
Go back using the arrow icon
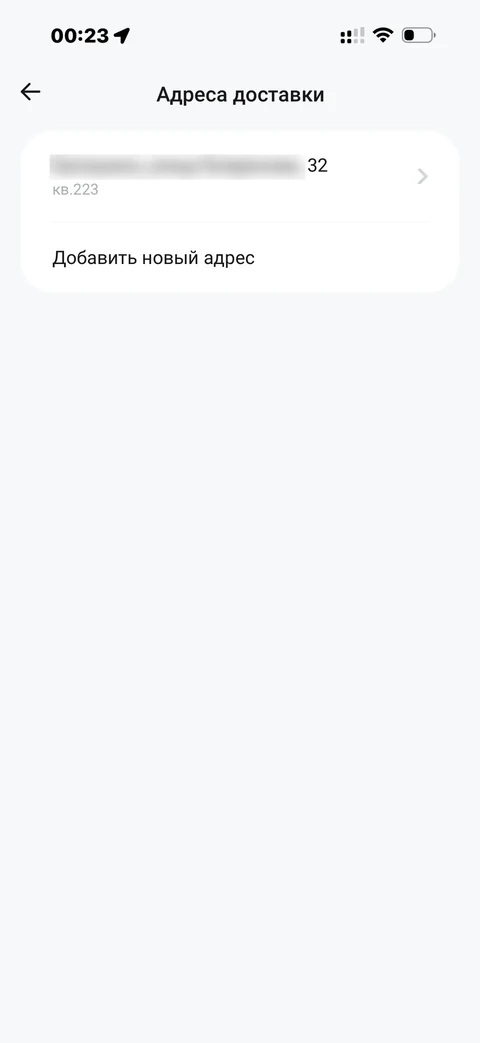(31, 92)
